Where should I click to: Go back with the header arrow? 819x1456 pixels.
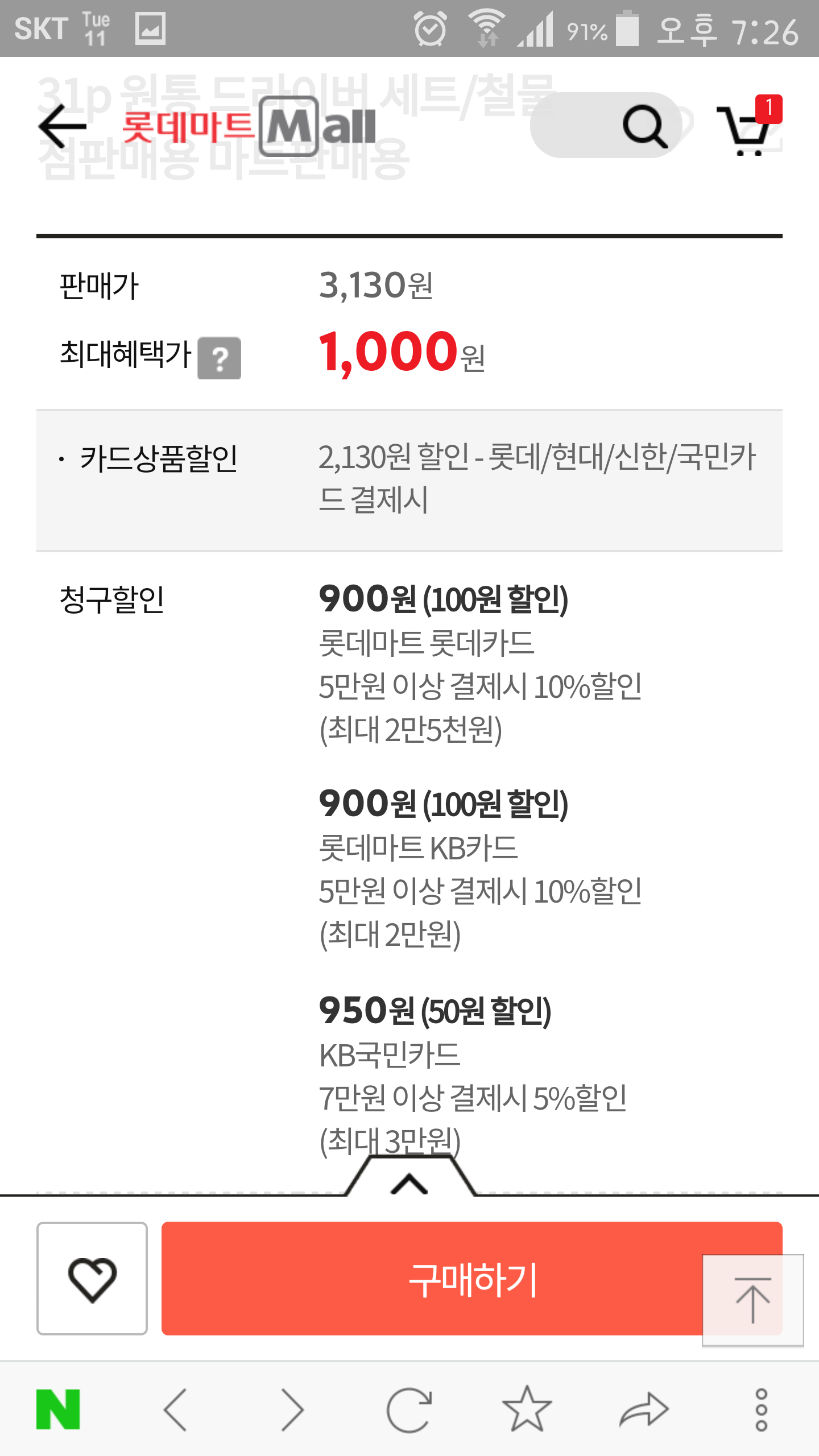63,126
